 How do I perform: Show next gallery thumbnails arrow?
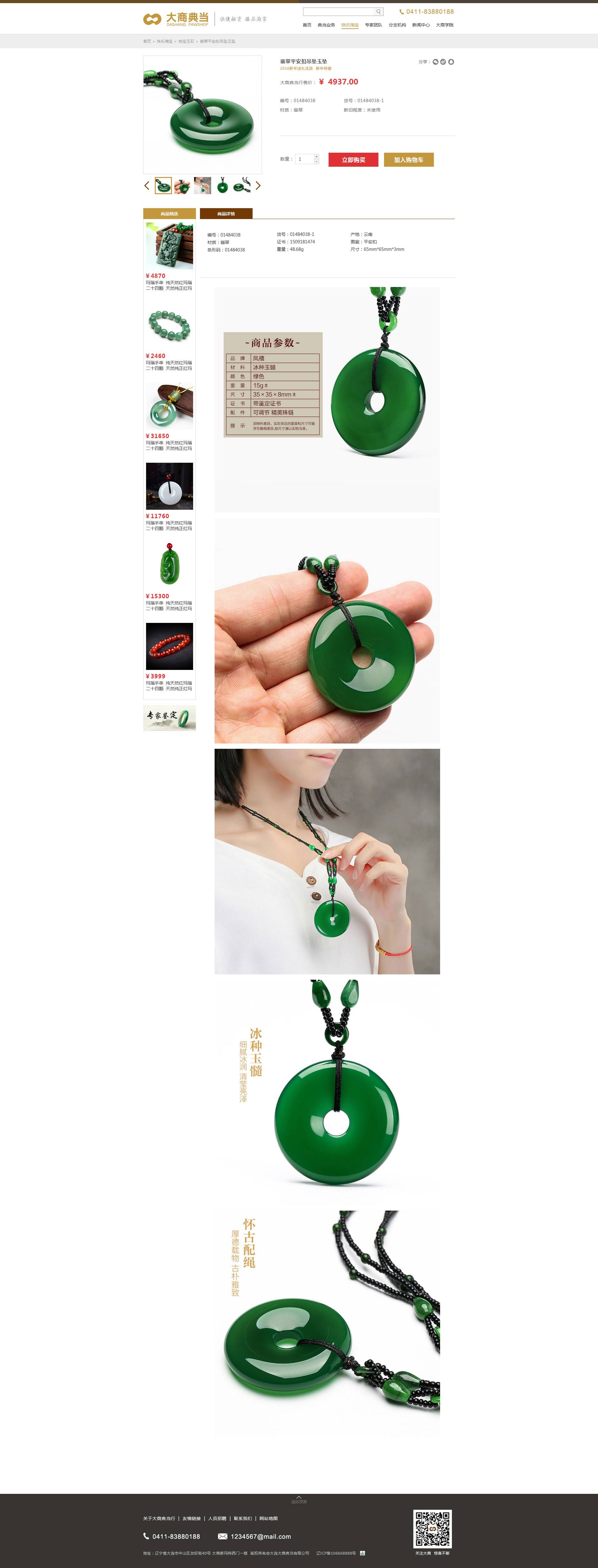click(258, 186)
